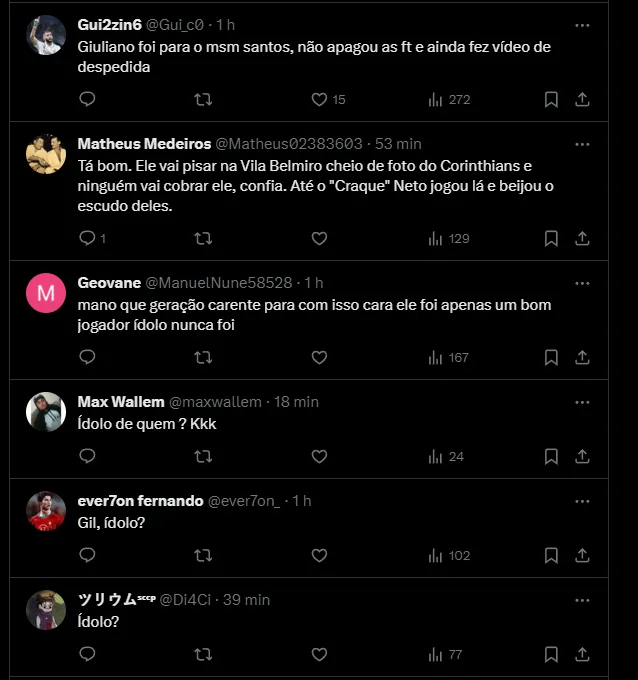Open Matheus Medeiros's profile picture
Viewport: 638px width, 680px height.
[46, 154]
